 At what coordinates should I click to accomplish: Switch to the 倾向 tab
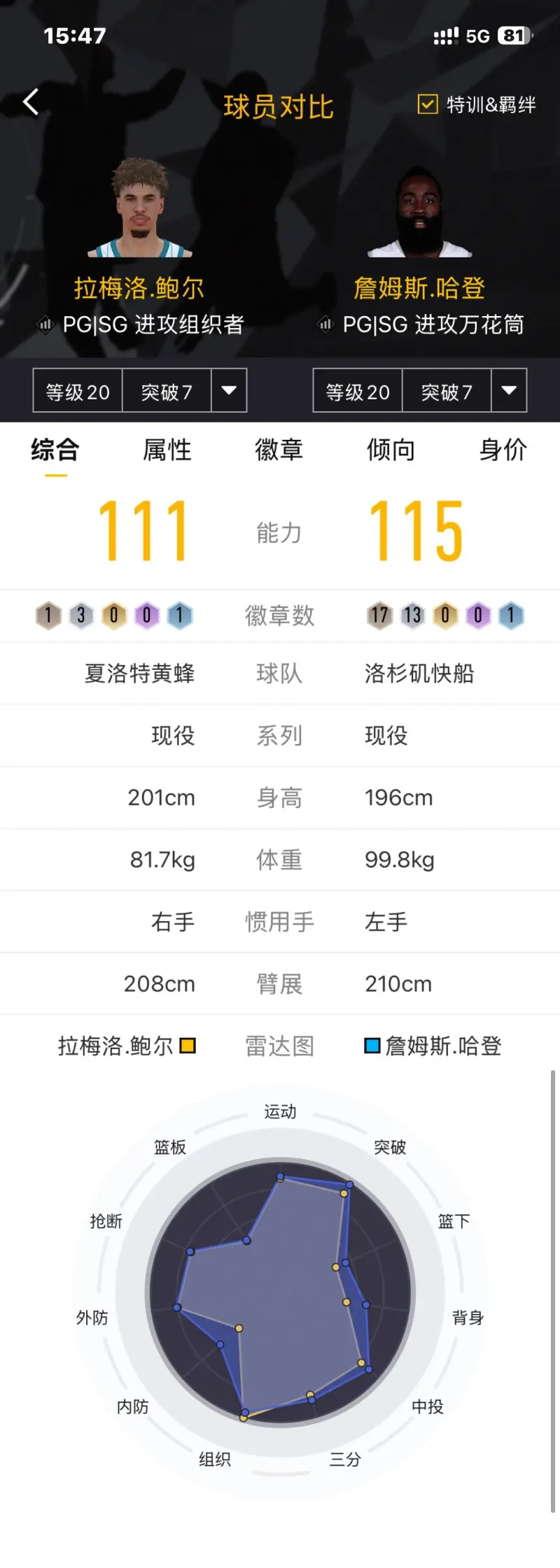[391, 450]
